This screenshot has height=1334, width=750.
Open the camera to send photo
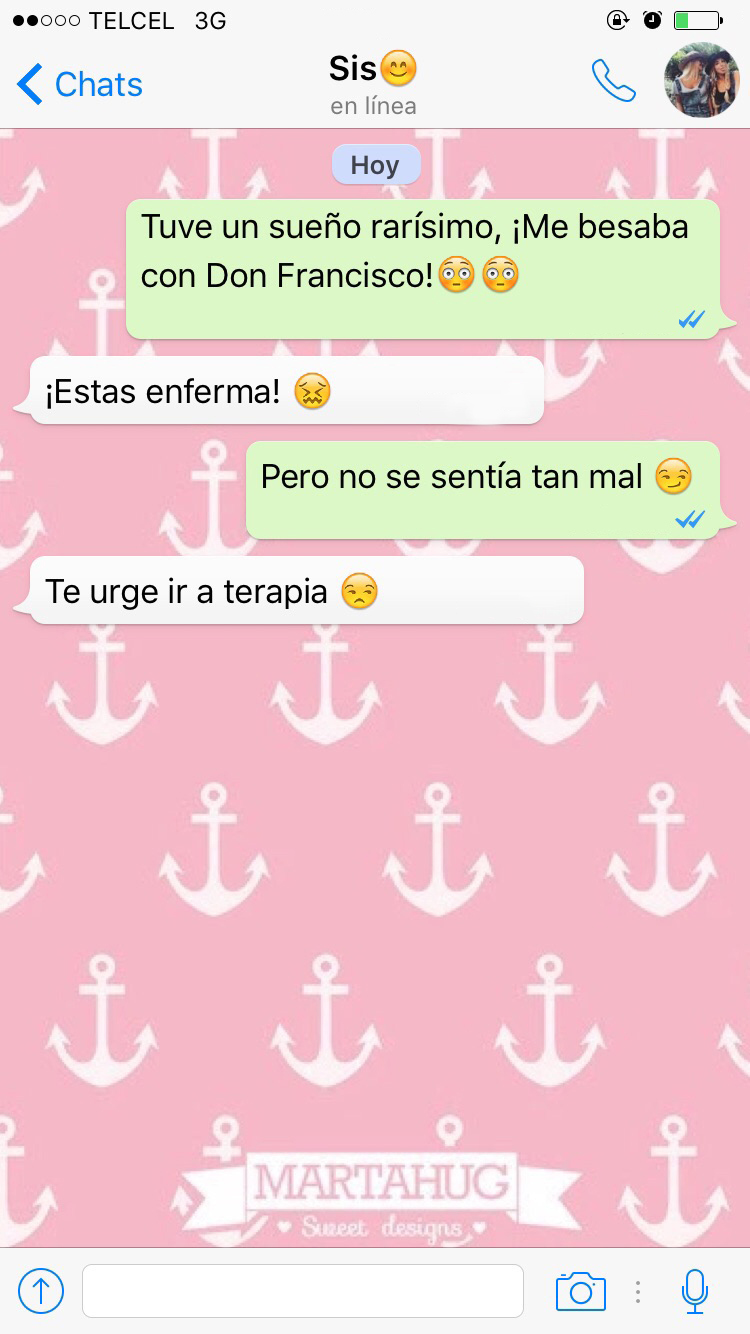581,1291
